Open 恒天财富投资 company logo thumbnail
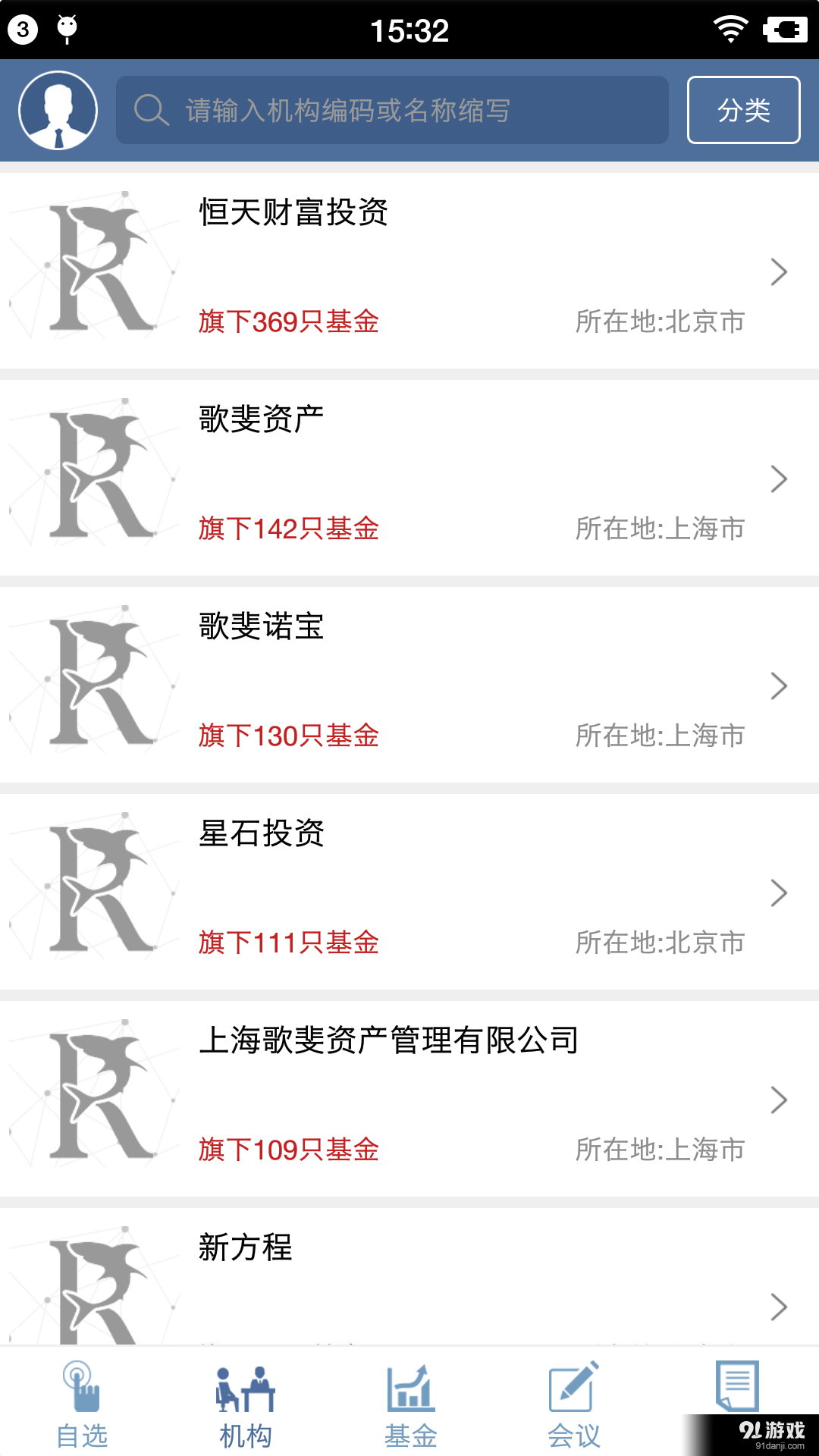 (x=95, y=269)
